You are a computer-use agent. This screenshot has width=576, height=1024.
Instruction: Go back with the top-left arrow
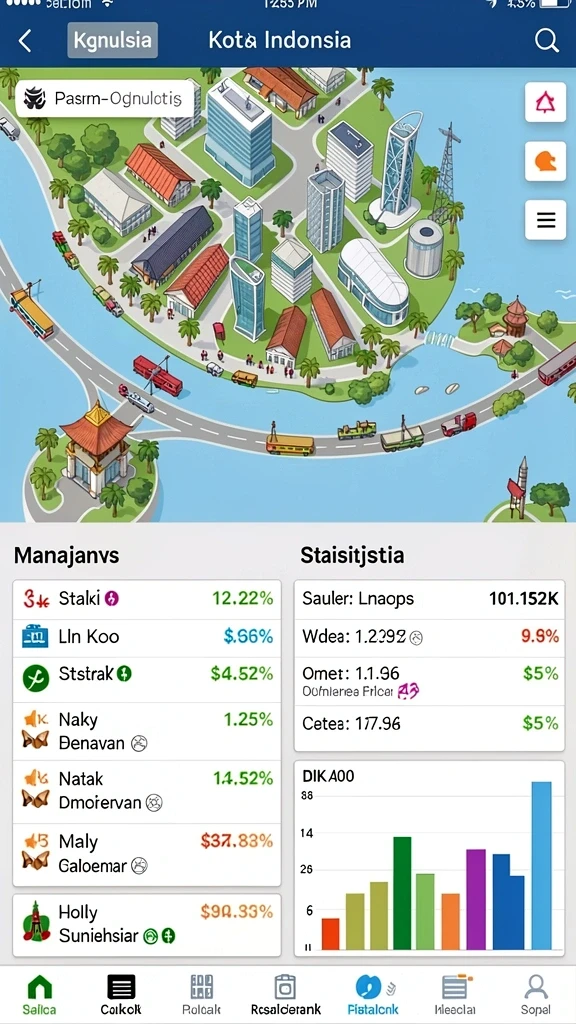25,40
